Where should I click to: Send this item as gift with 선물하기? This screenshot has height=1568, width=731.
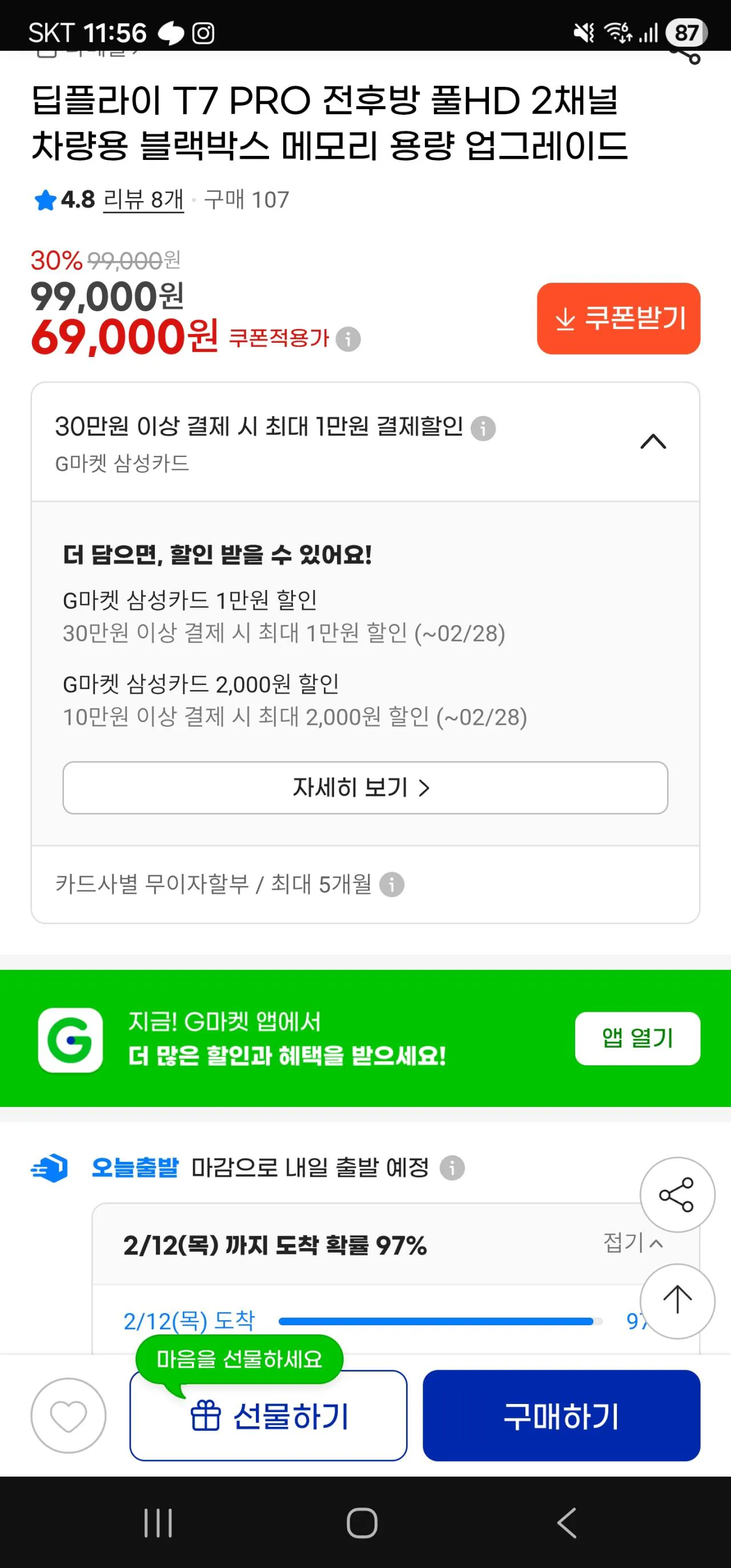coord(268,1416)
